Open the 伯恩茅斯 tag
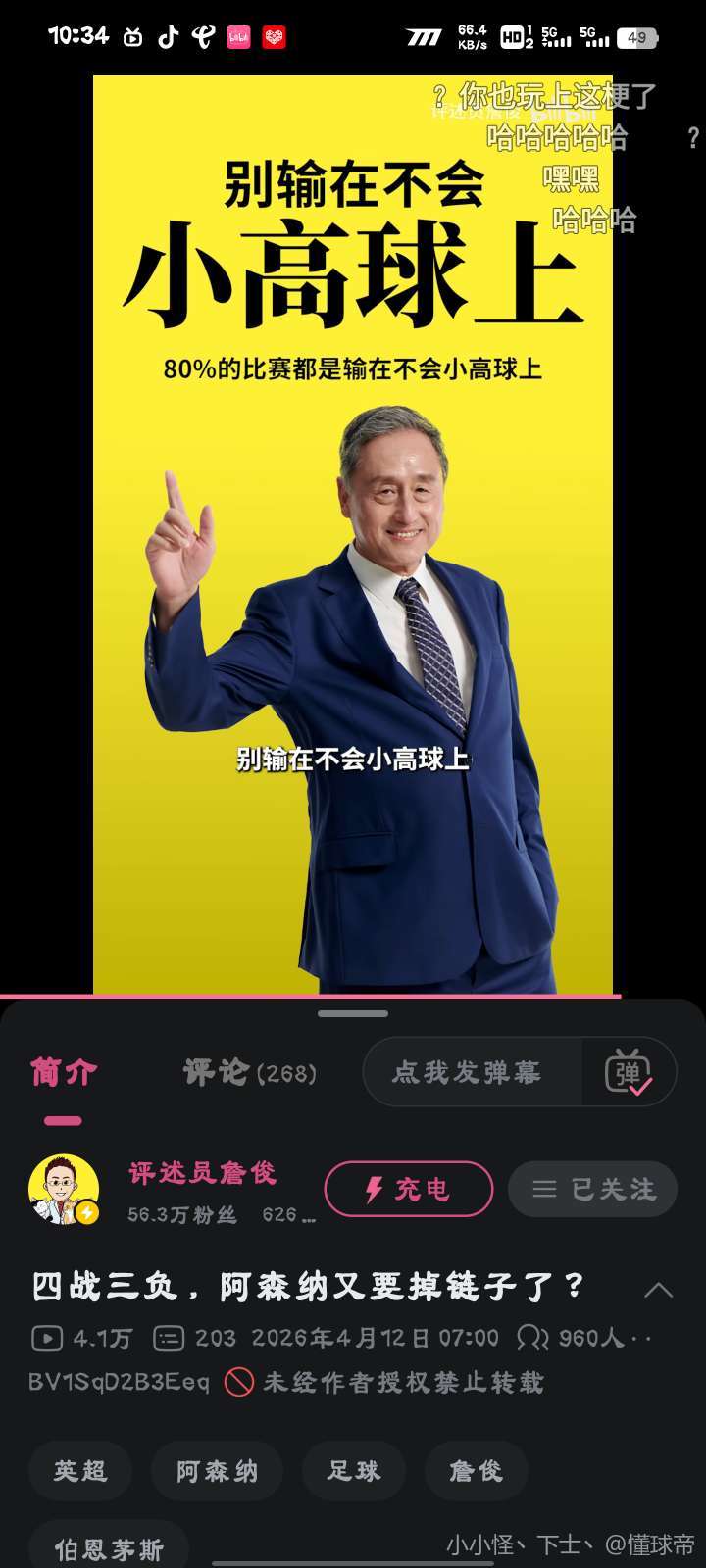The width and height of the screenshot is (706, 1568). pos(109,1546)
